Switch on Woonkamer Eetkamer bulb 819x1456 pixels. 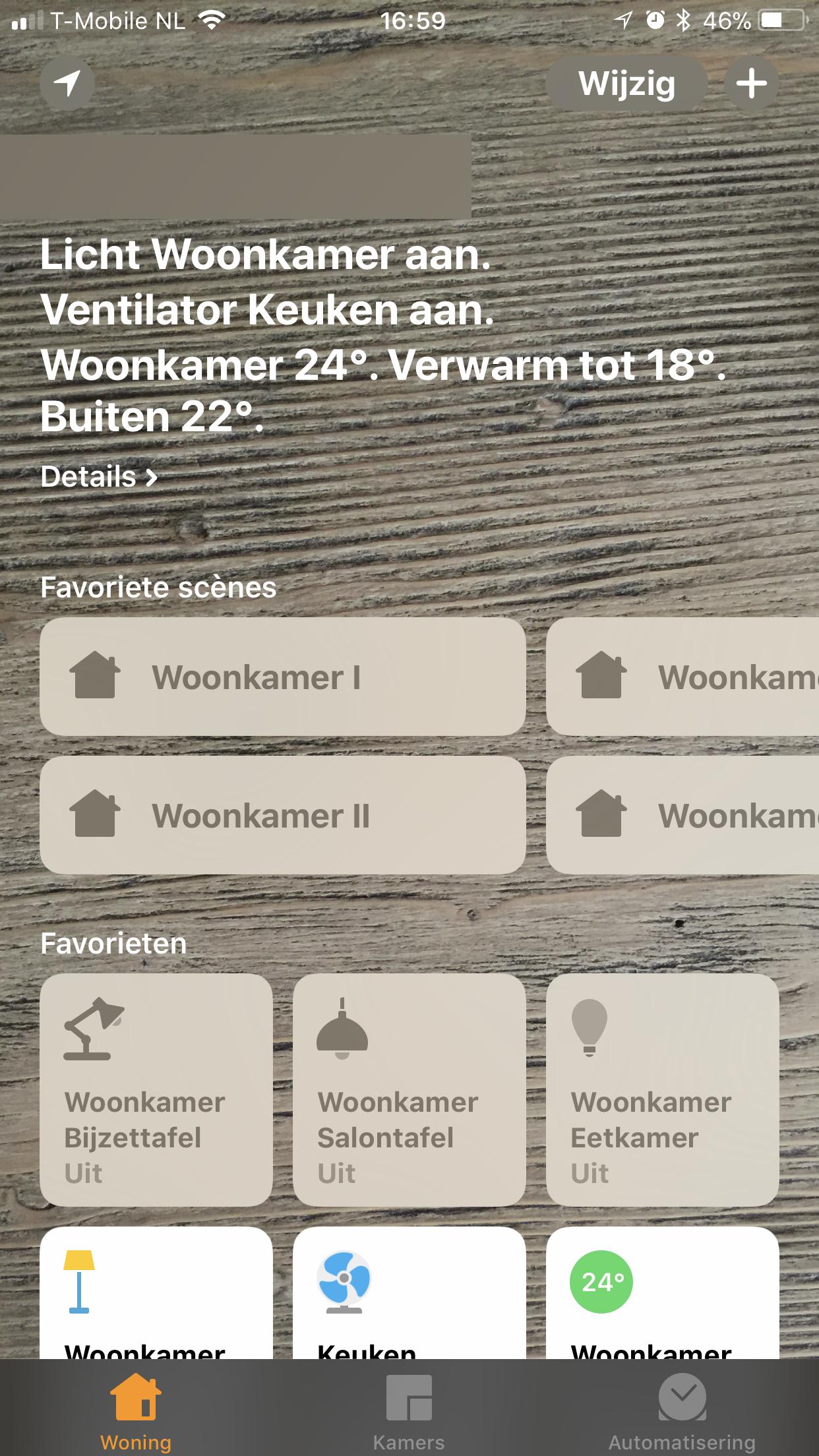662,1089
